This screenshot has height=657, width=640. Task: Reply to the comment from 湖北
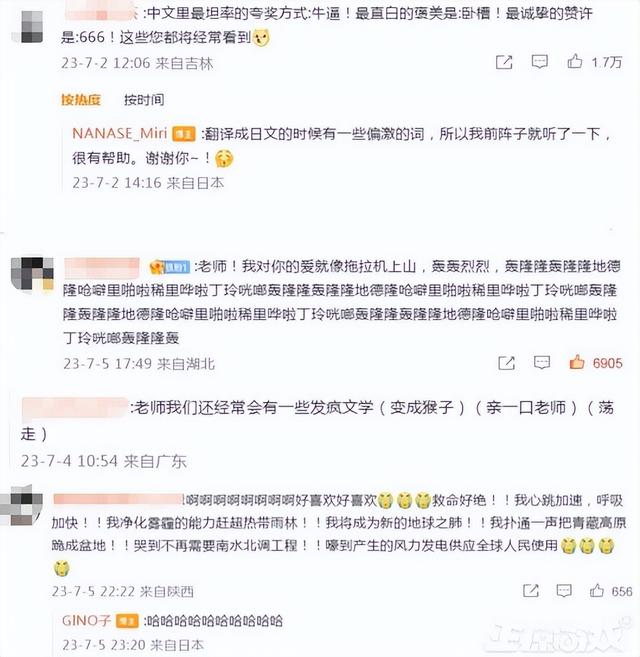click(x=540, y=363)
